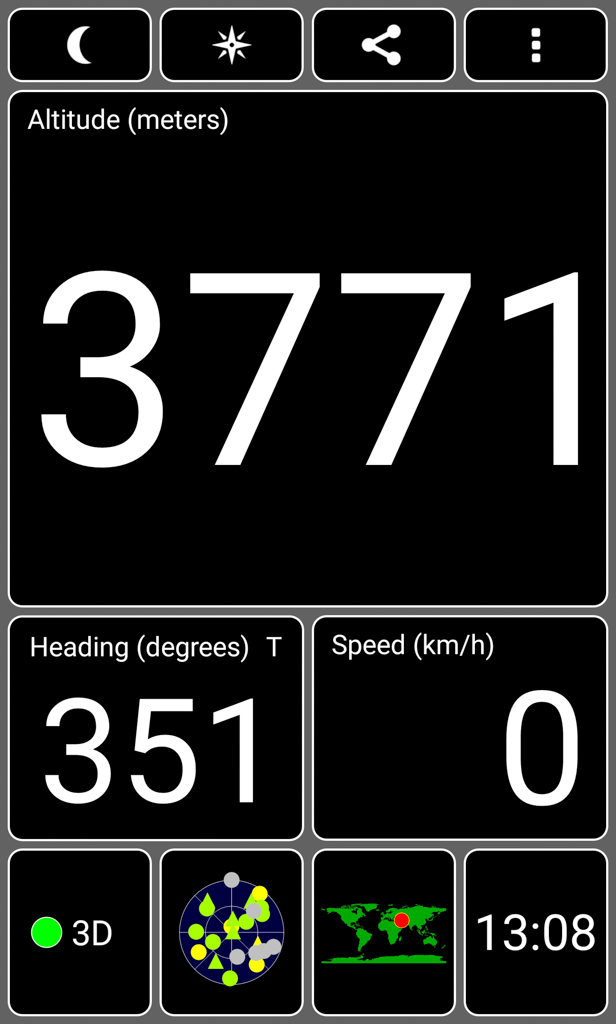
Task: Open the satellite sky view tile
Action: [x=231, y=932]
